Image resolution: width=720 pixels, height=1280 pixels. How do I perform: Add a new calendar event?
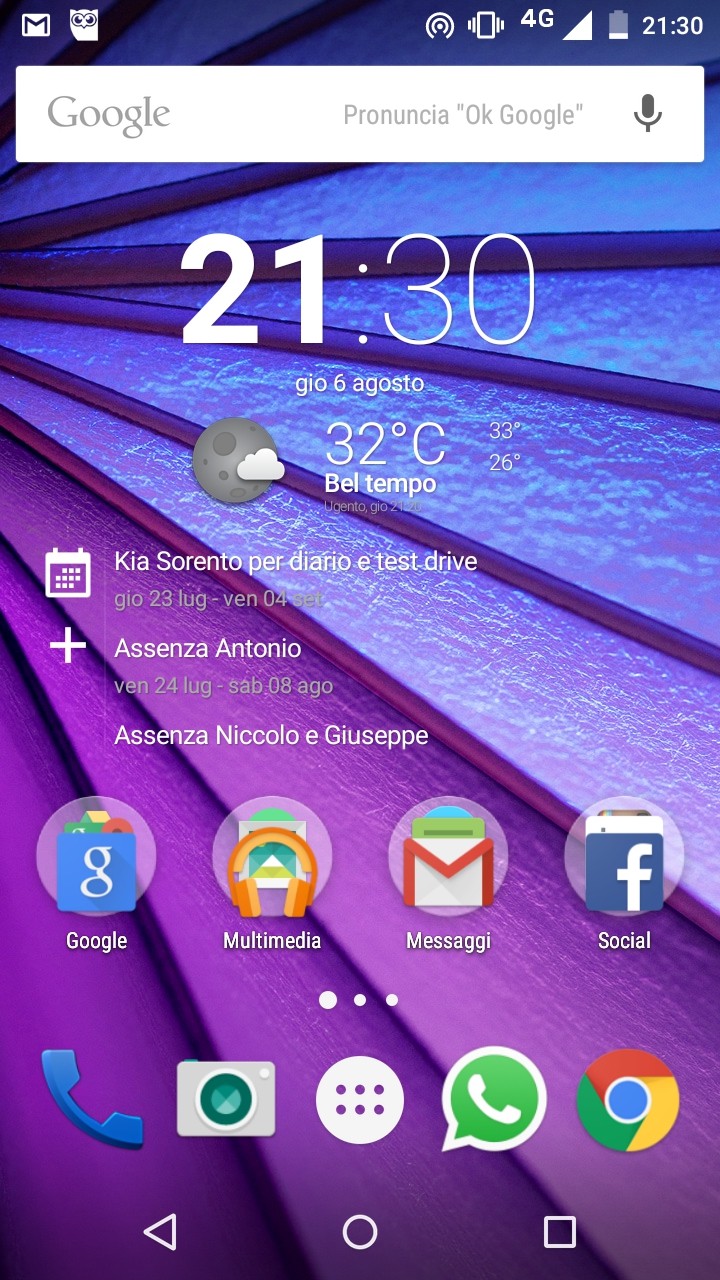[68, 647]
